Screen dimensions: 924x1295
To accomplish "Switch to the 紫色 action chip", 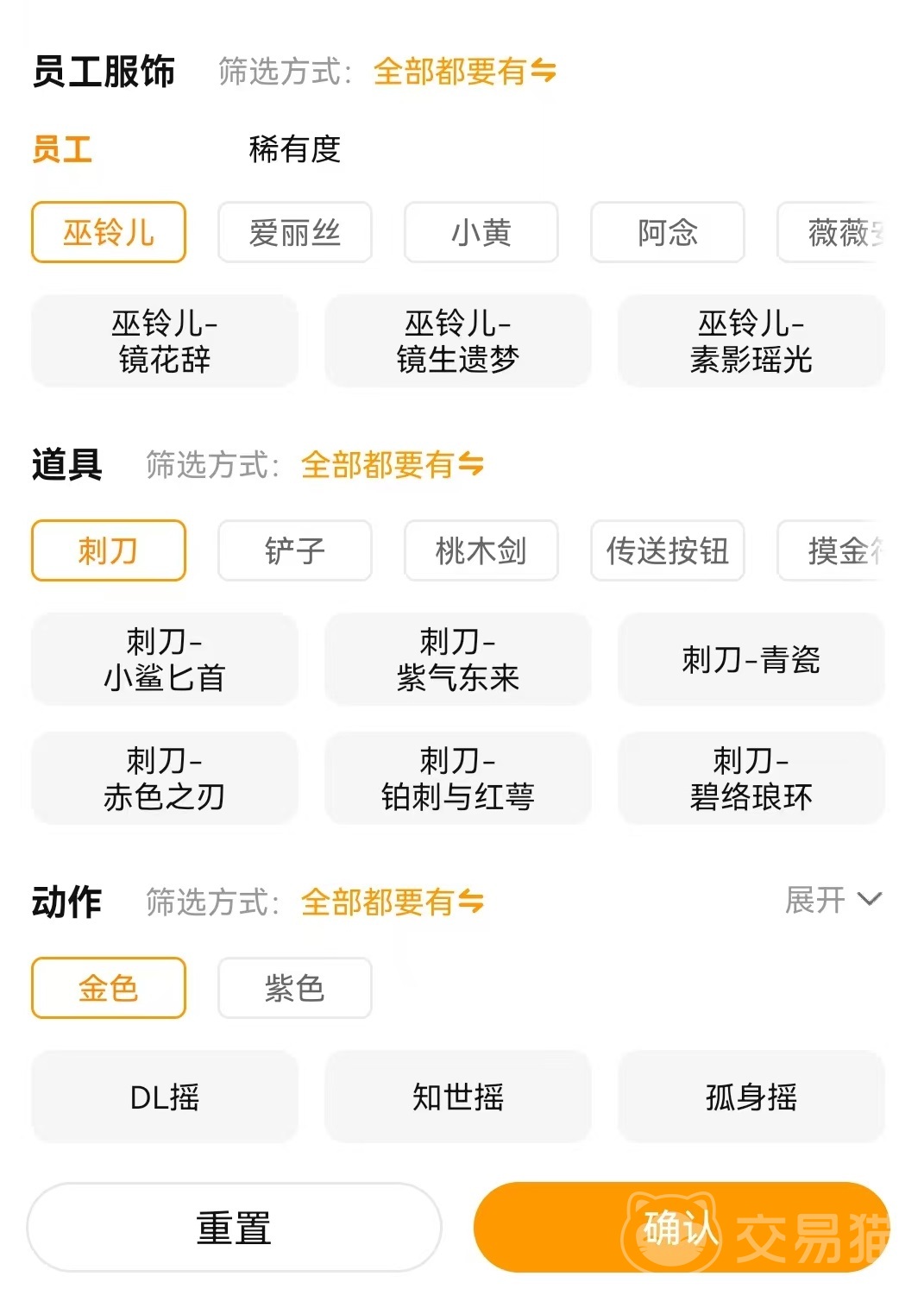I will click(294, 988).
